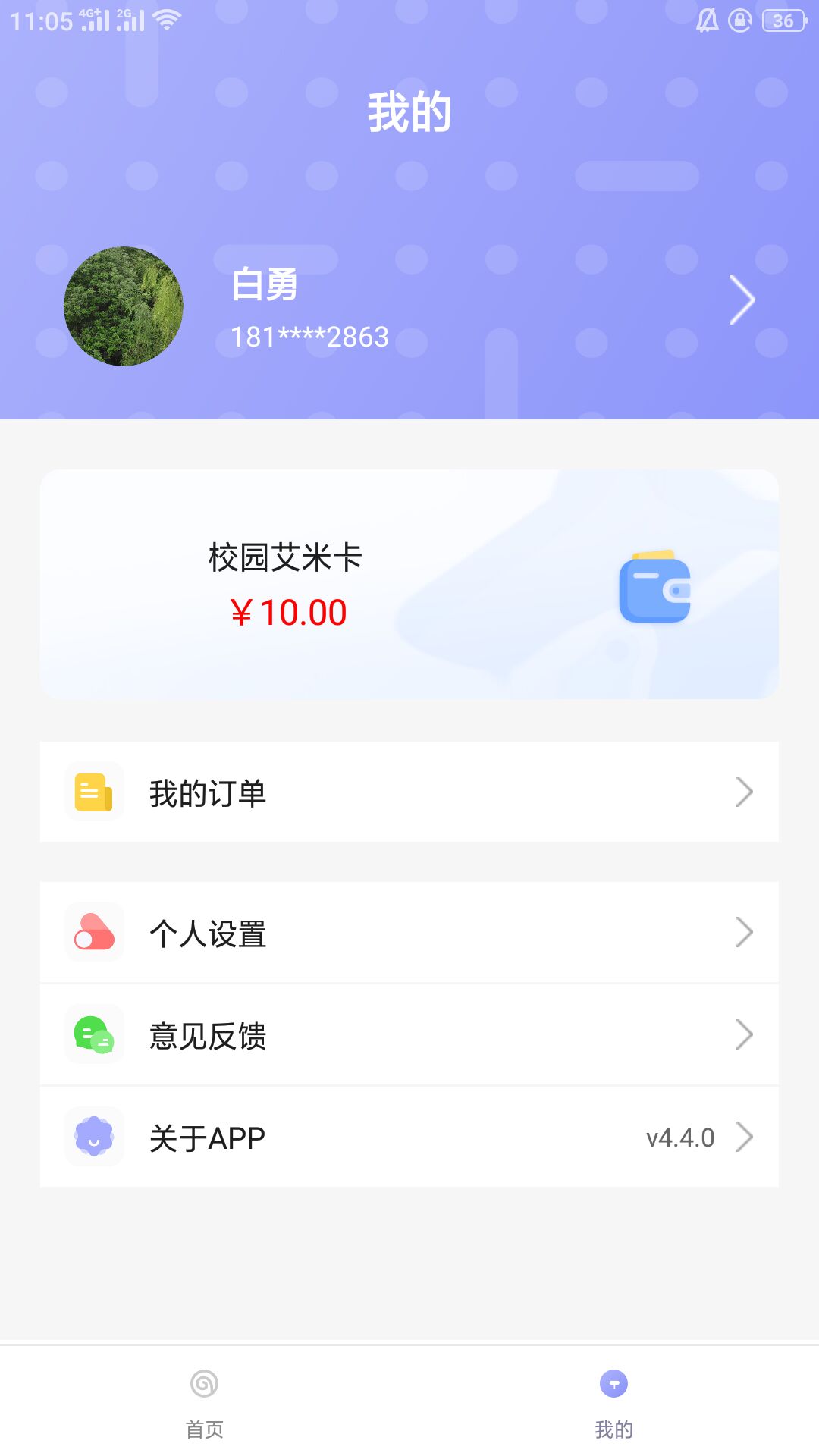Open 意见反馈 through its chevron

click(x=745, y=1035)
